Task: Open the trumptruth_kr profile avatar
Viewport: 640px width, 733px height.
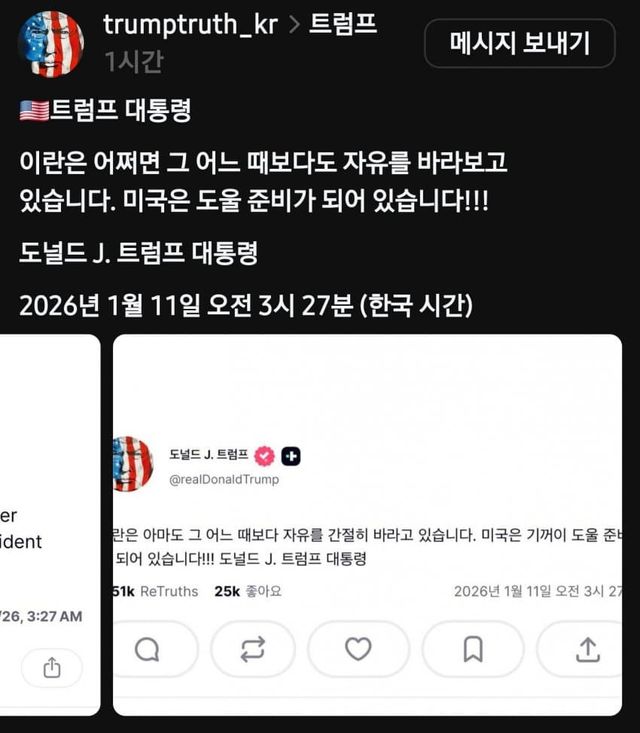Action: pyautogui.click(x=51, y=43)
